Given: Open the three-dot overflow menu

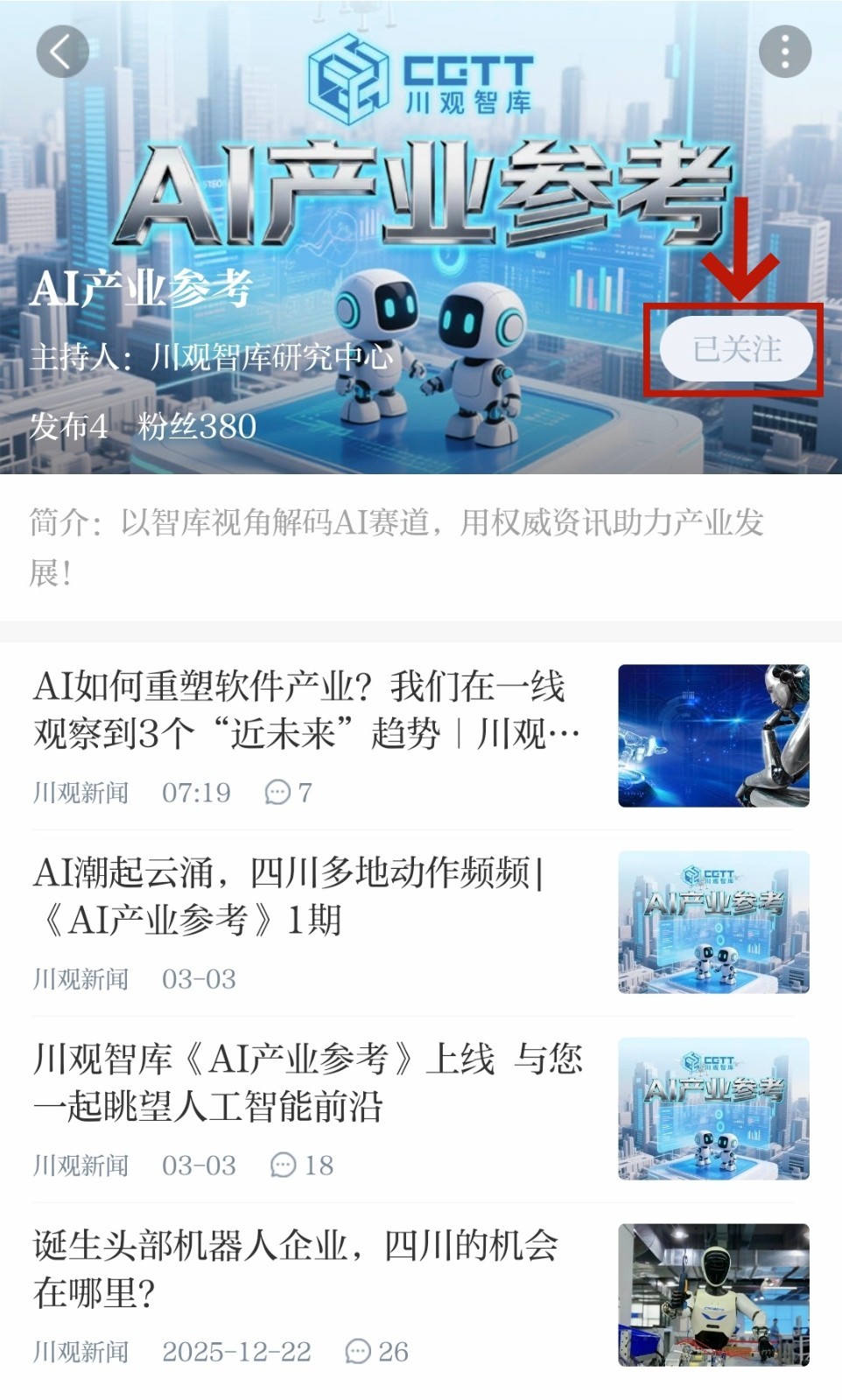Looking at the screenshot, I should 784,52.
